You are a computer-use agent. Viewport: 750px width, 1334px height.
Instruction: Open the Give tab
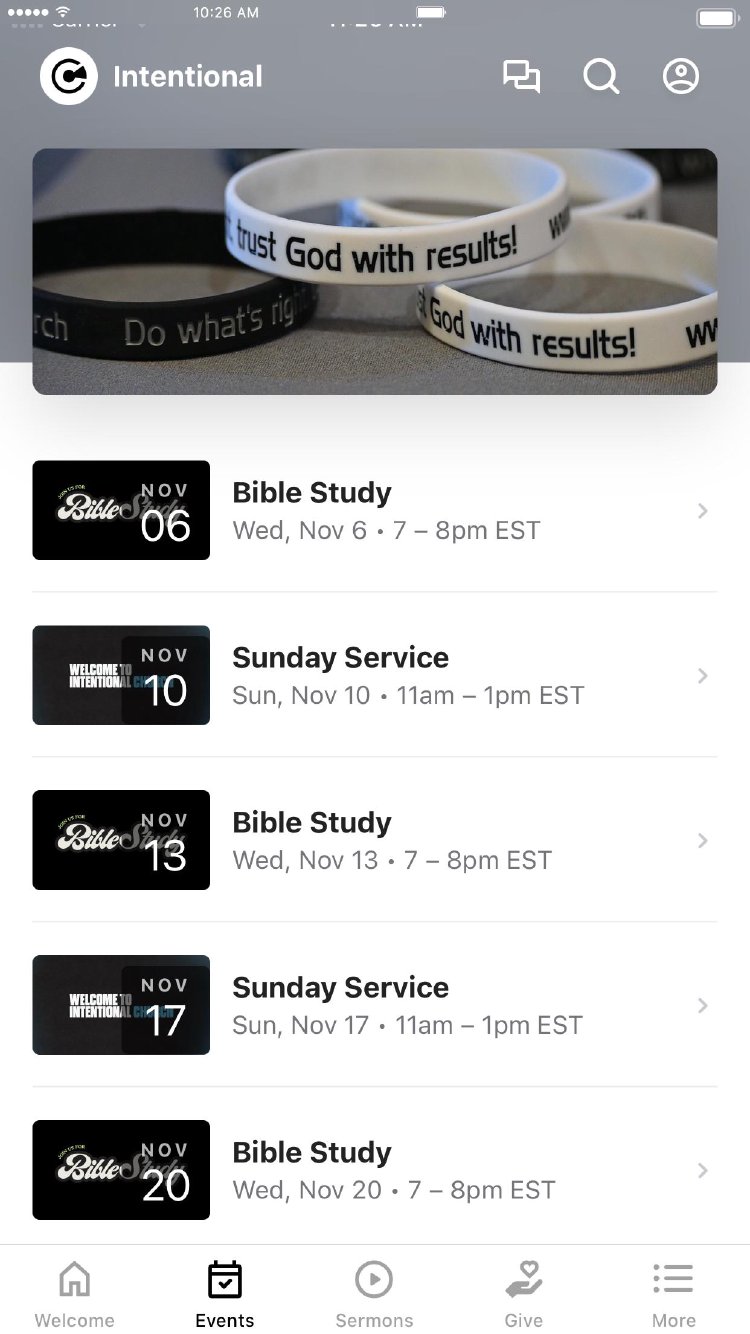click(524, 1293)
